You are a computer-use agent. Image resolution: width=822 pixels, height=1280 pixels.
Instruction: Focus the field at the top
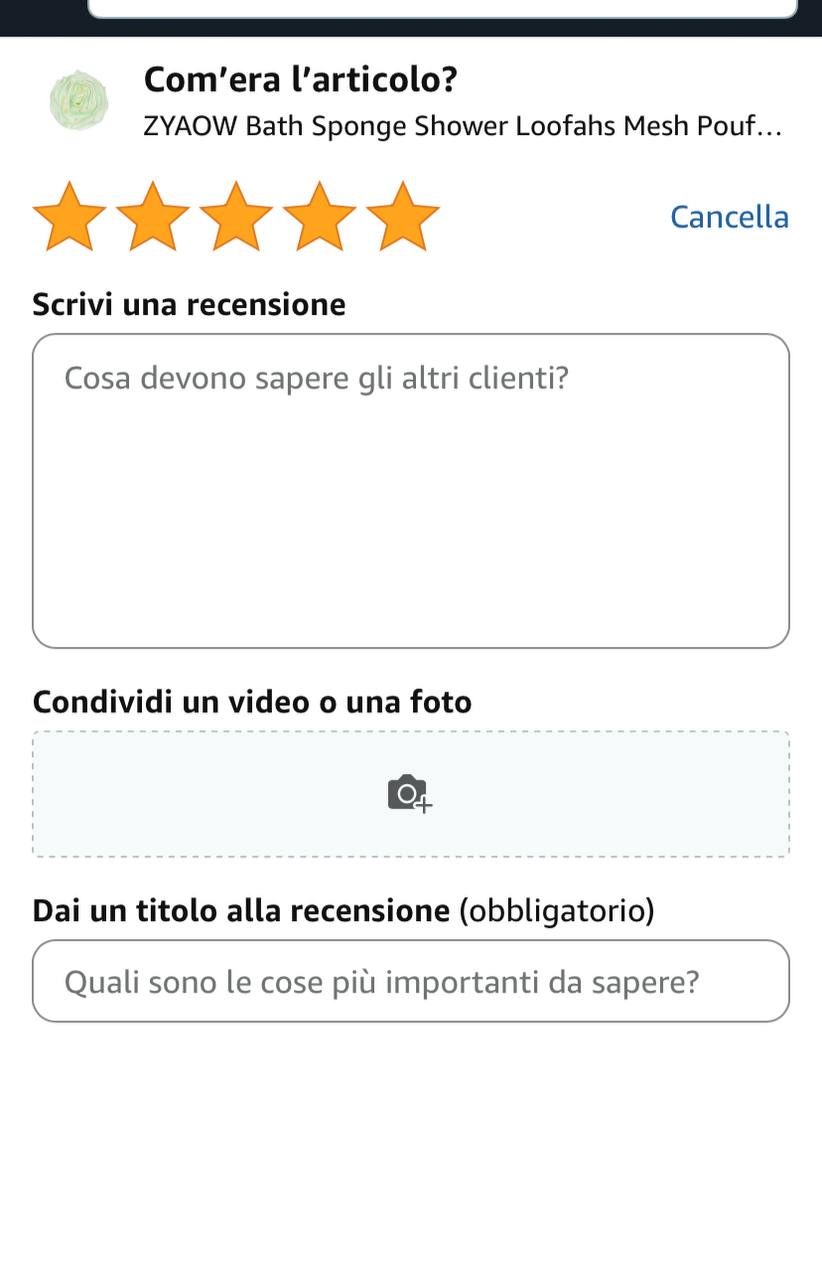[x=442, y=8]
